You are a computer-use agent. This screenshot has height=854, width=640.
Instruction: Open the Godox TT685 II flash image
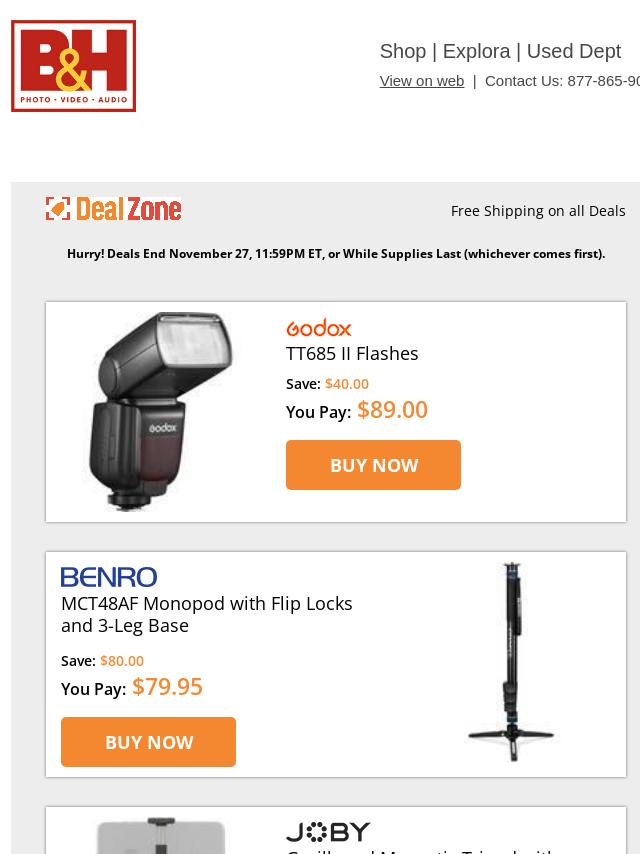point(160,411)
